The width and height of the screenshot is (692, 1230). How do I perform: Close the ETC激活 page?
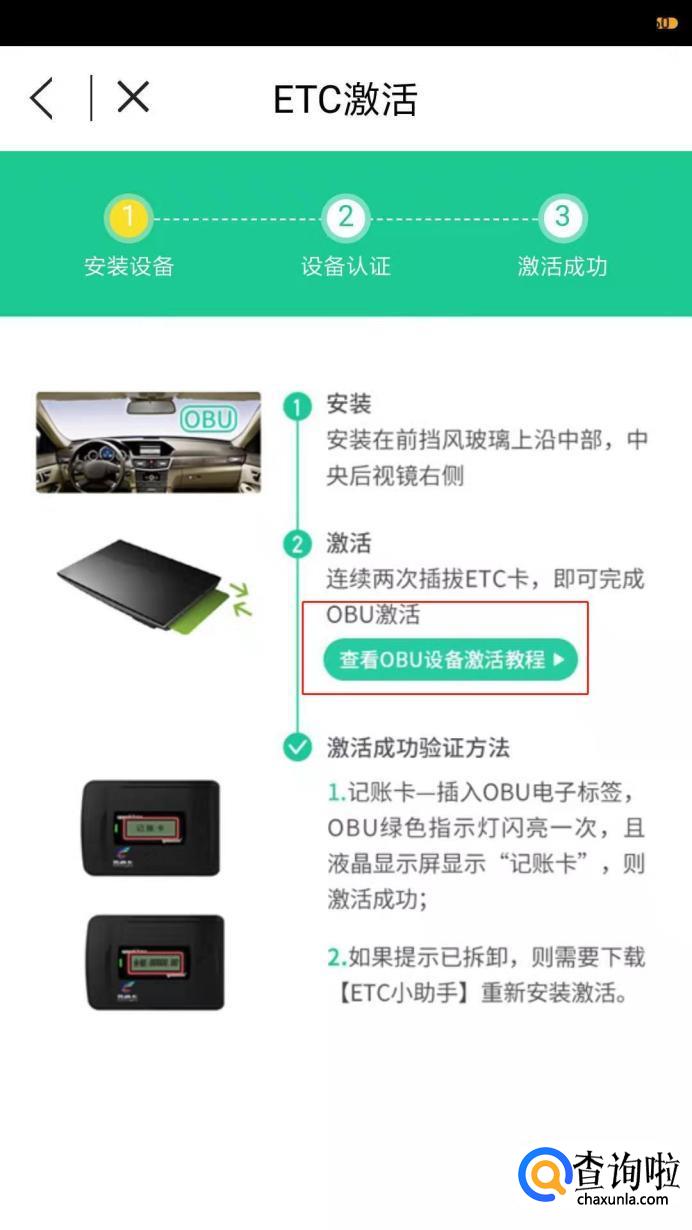pyautogui.click(x=133, y=98)
